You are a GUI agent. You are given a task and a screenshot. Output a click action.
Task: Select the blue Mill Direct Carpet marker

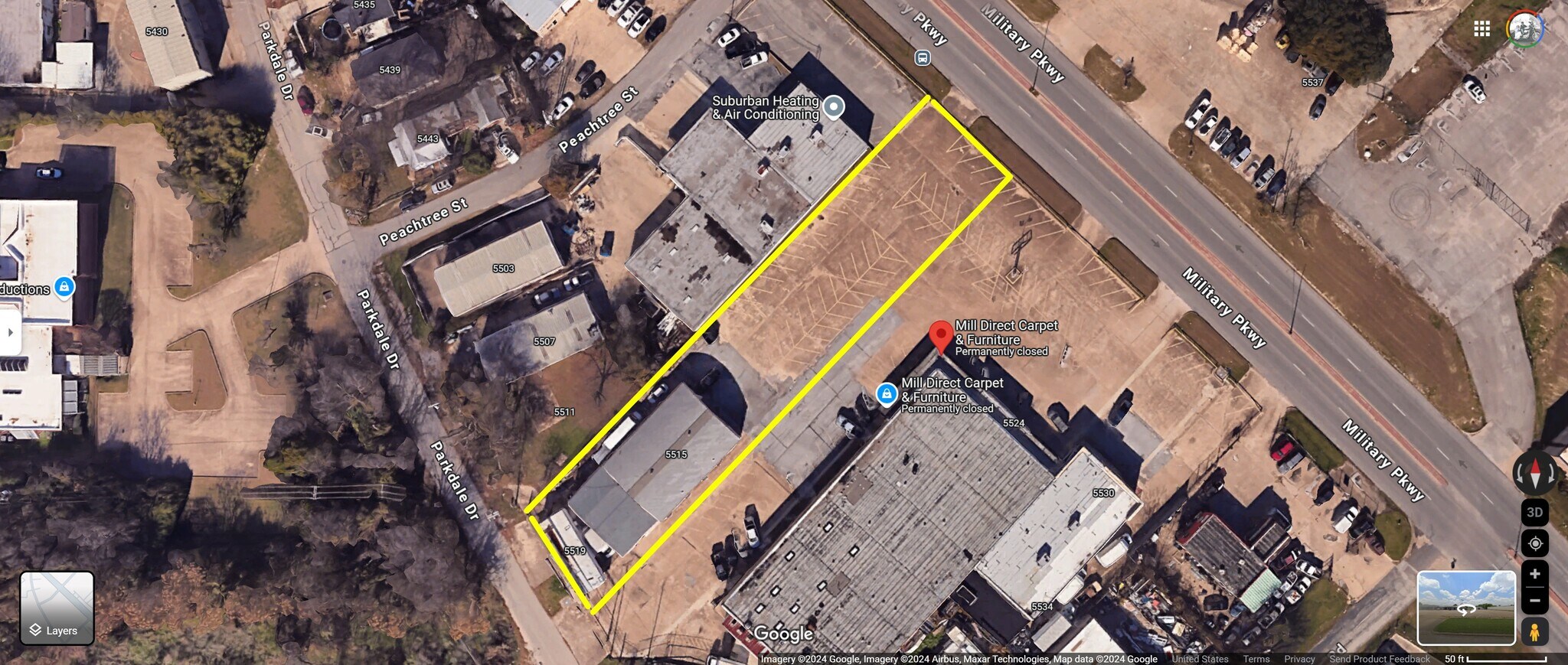pyautogui.click(x=886, y=394)
